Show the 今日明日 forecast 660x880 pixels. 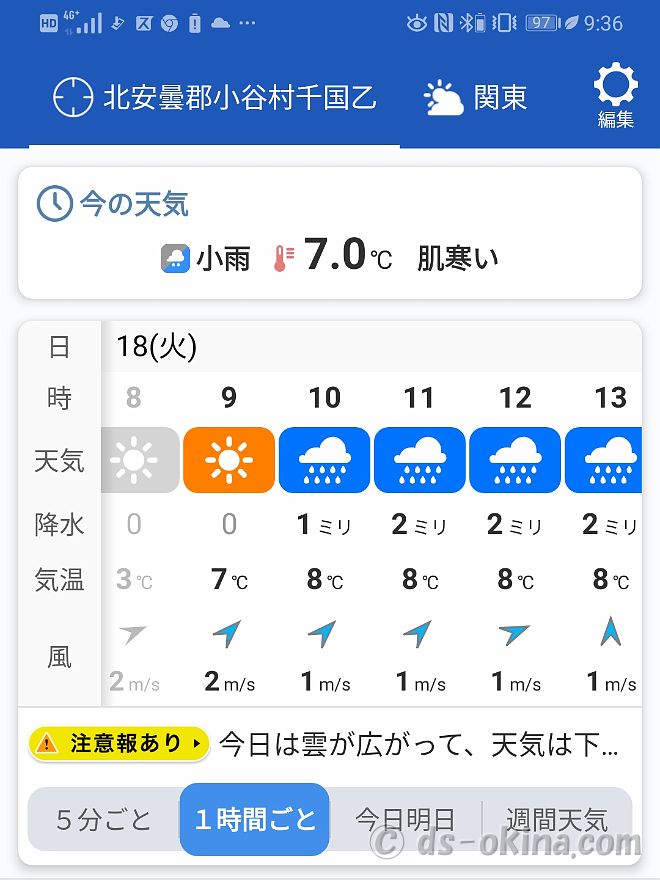pos(405,820)
